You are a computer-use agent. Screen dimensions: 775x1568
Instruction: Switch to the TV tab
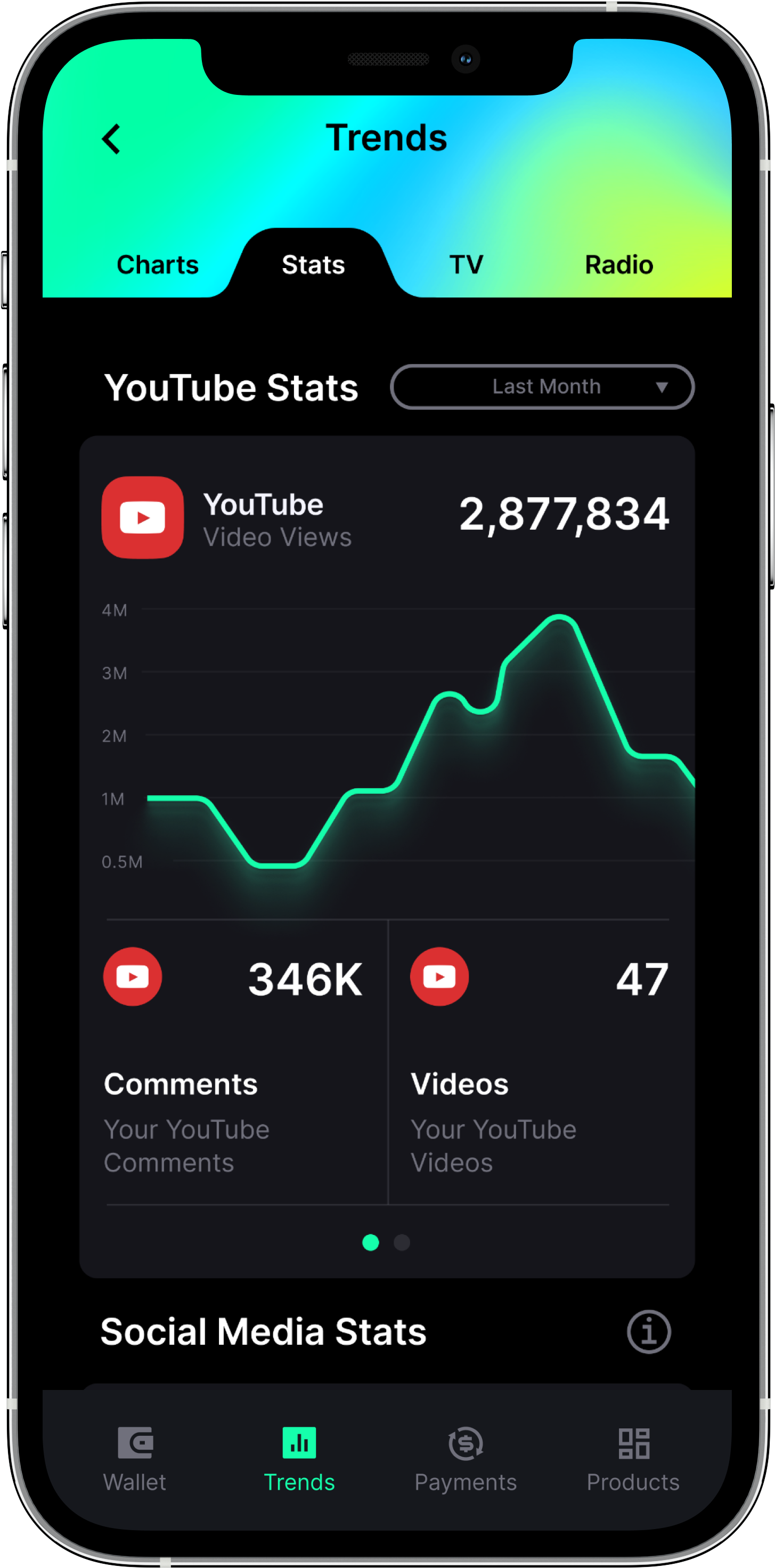click(x=466, y=265)
